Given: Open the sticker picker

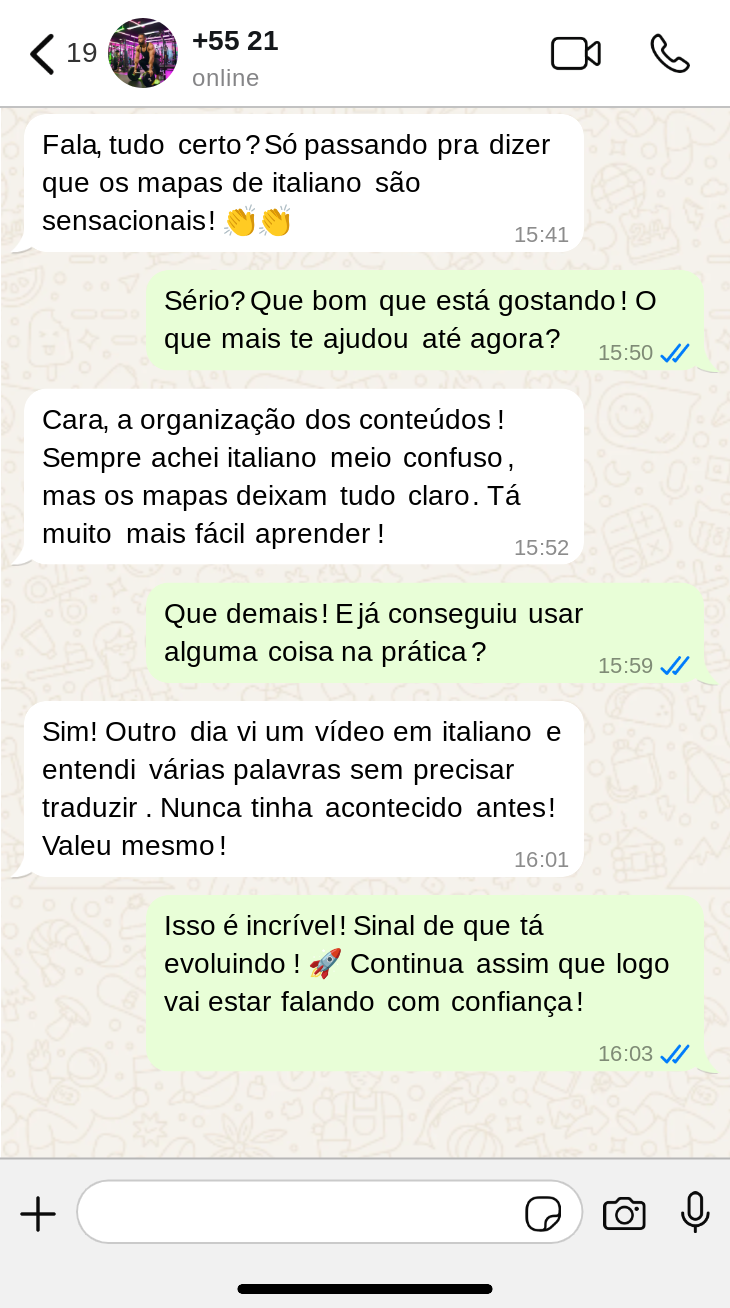Looking at the screenshot, I should [x=543, y=1214].
